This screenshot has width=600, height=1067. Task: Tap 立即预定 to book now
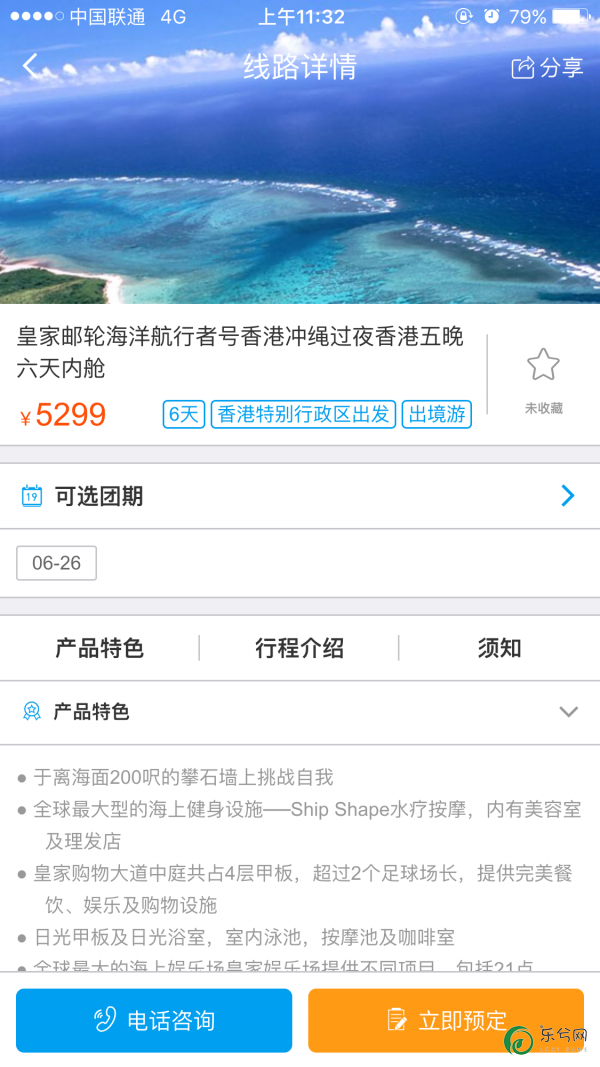point(446,1020)
